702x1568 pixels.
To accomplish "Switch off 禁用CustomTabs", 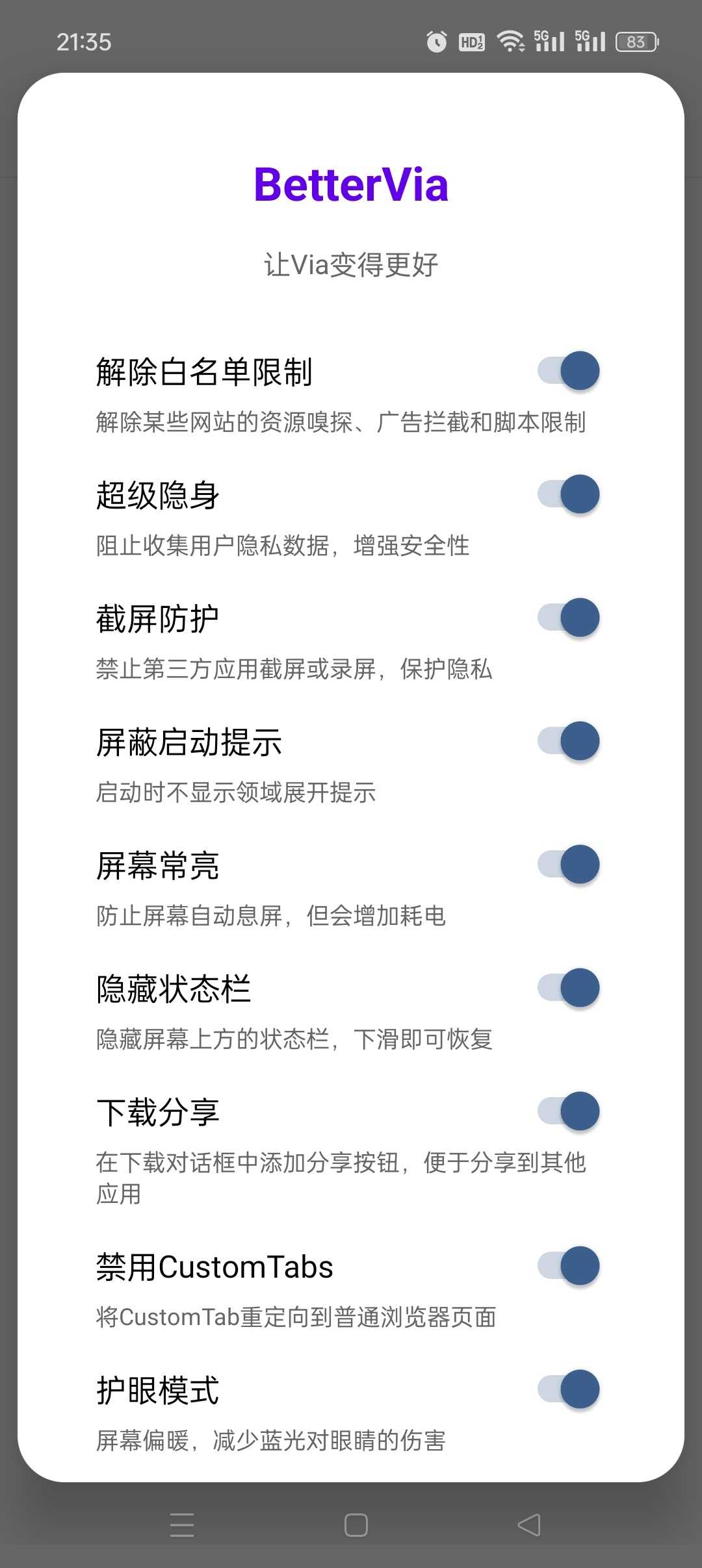I will tap(569, 1266).
